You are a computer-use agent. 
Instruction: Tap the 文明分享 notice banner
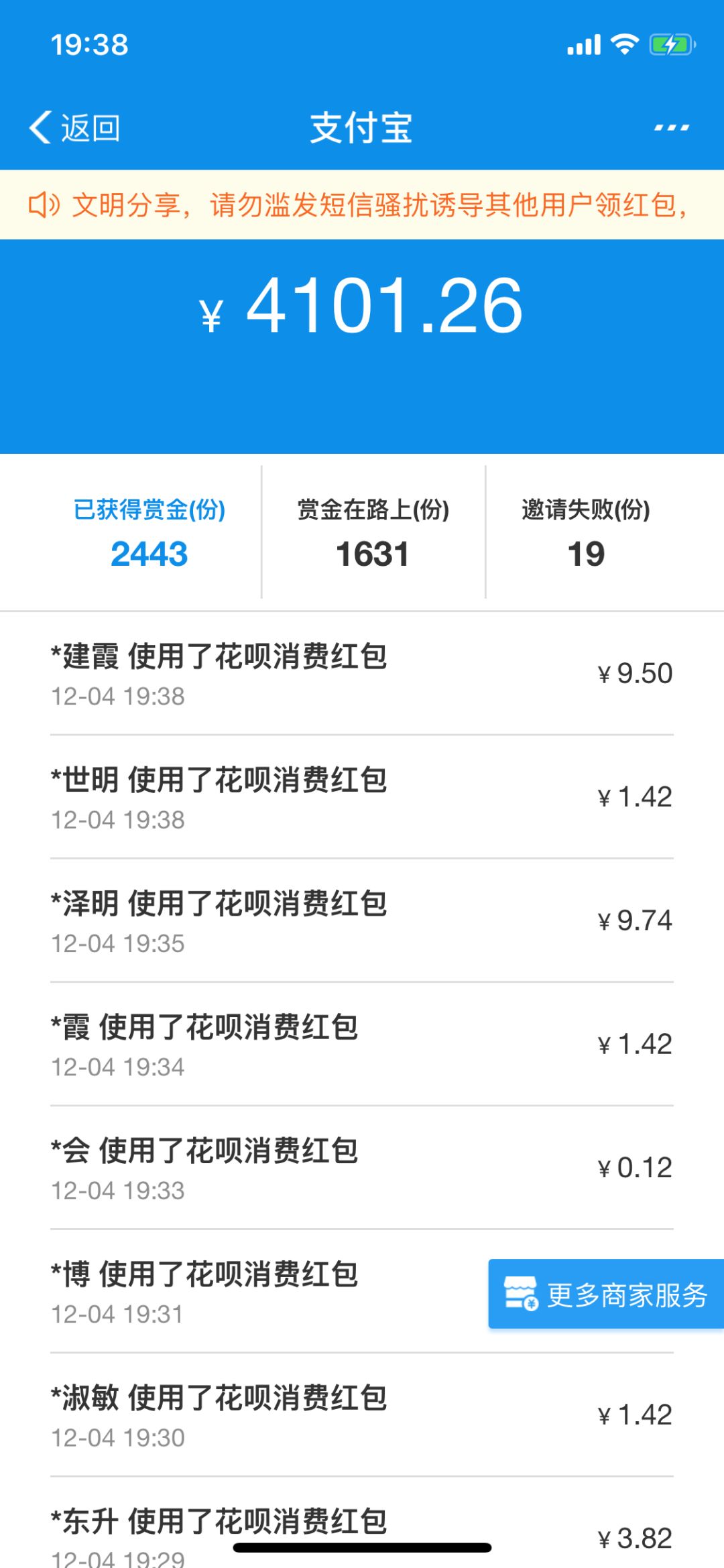362,204
